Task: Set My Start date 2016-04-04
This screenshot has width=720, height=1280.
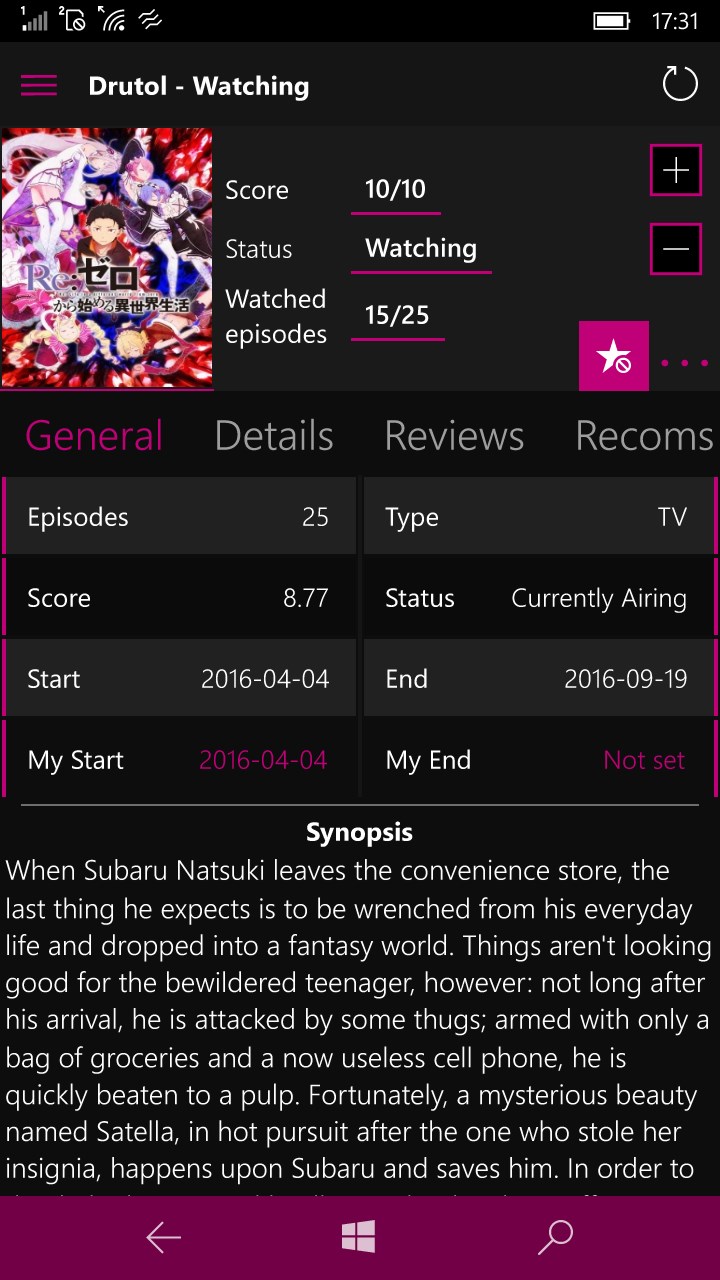Action: coord(263,760)
